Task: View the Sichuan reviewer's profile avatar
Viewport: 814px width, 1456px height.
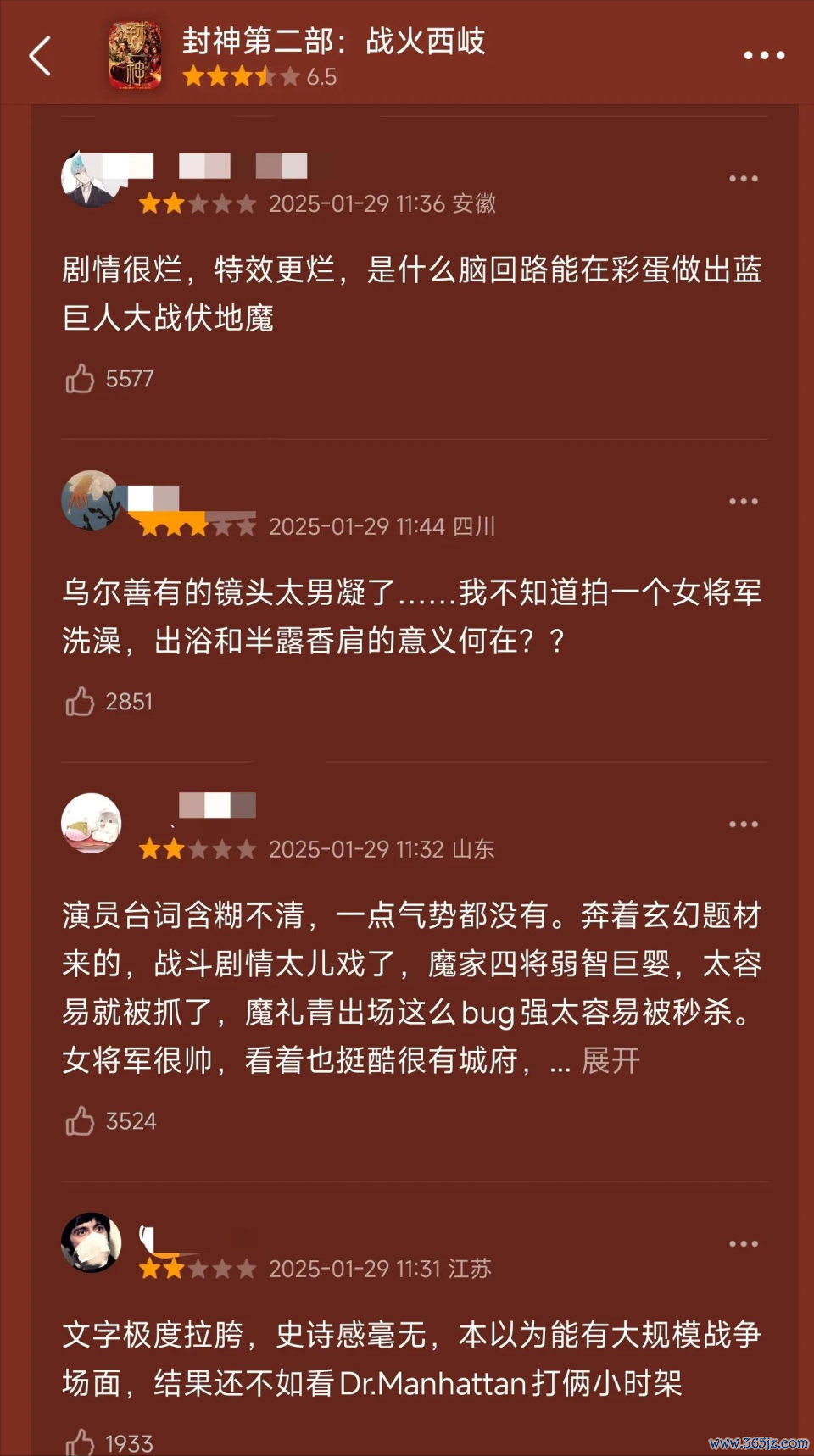Action: (x=91, y=501)
